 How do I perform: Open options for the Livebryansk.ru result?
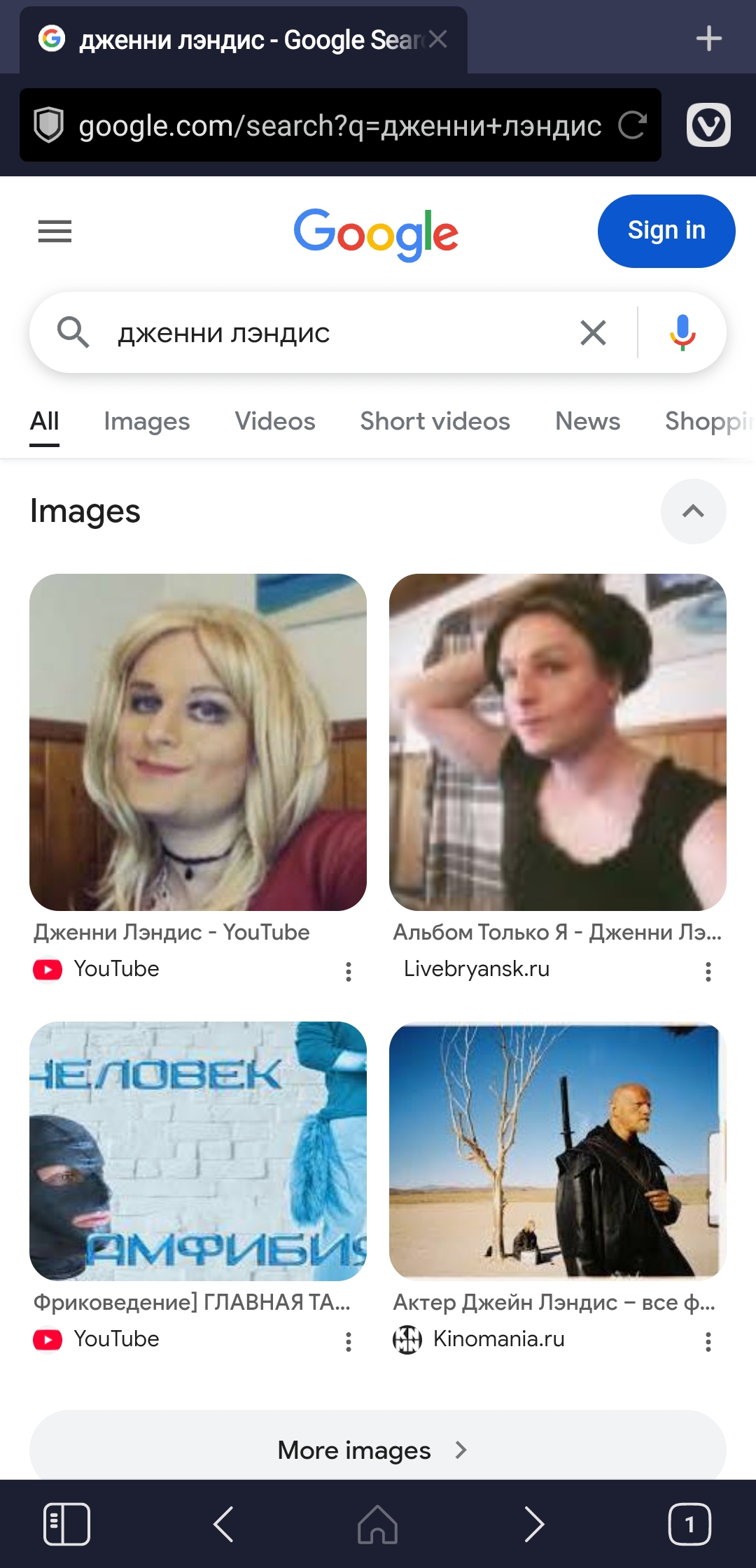click(x=708, y=971)
